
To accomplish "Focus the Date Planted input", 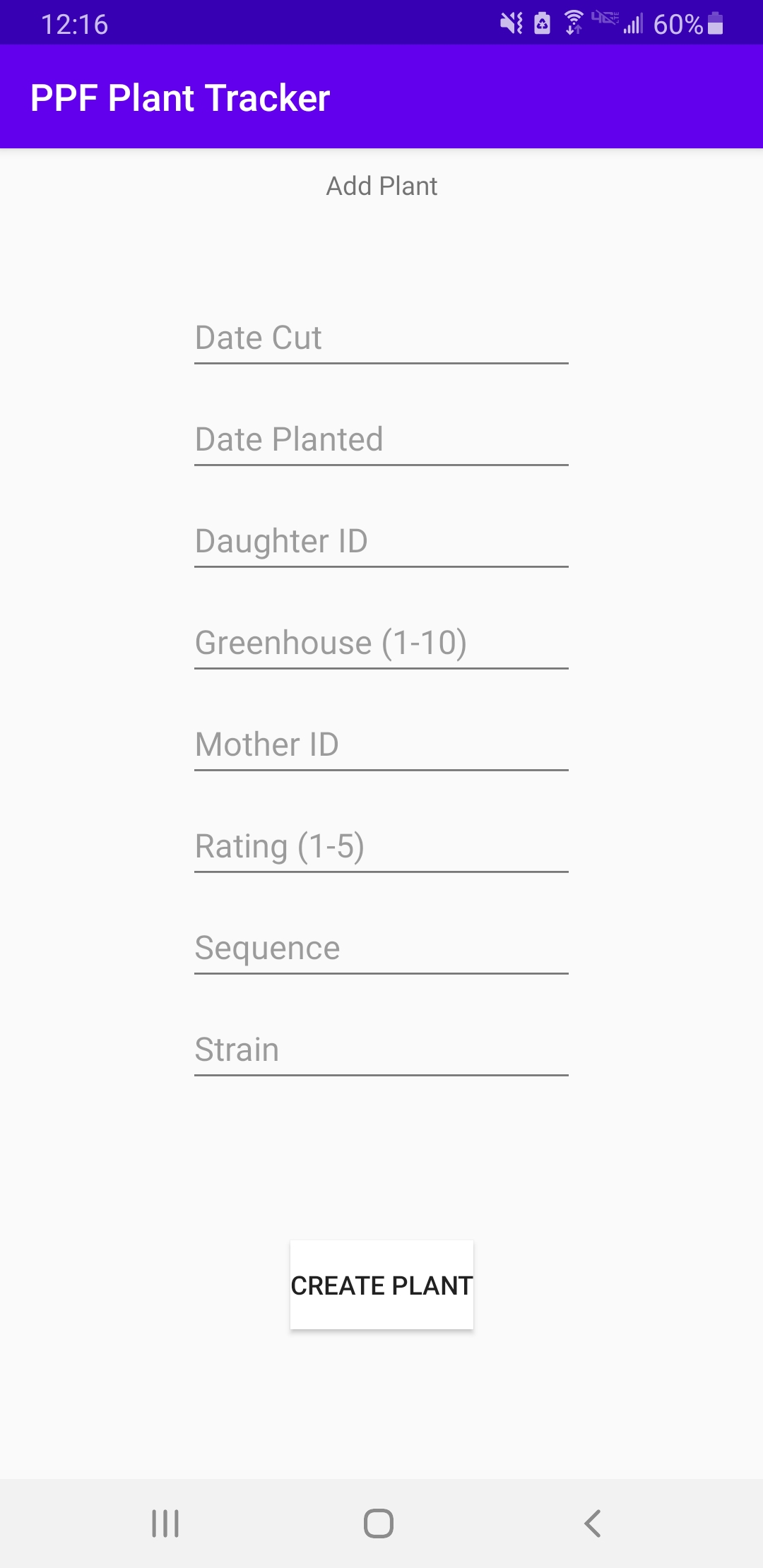I will [381, 440].
